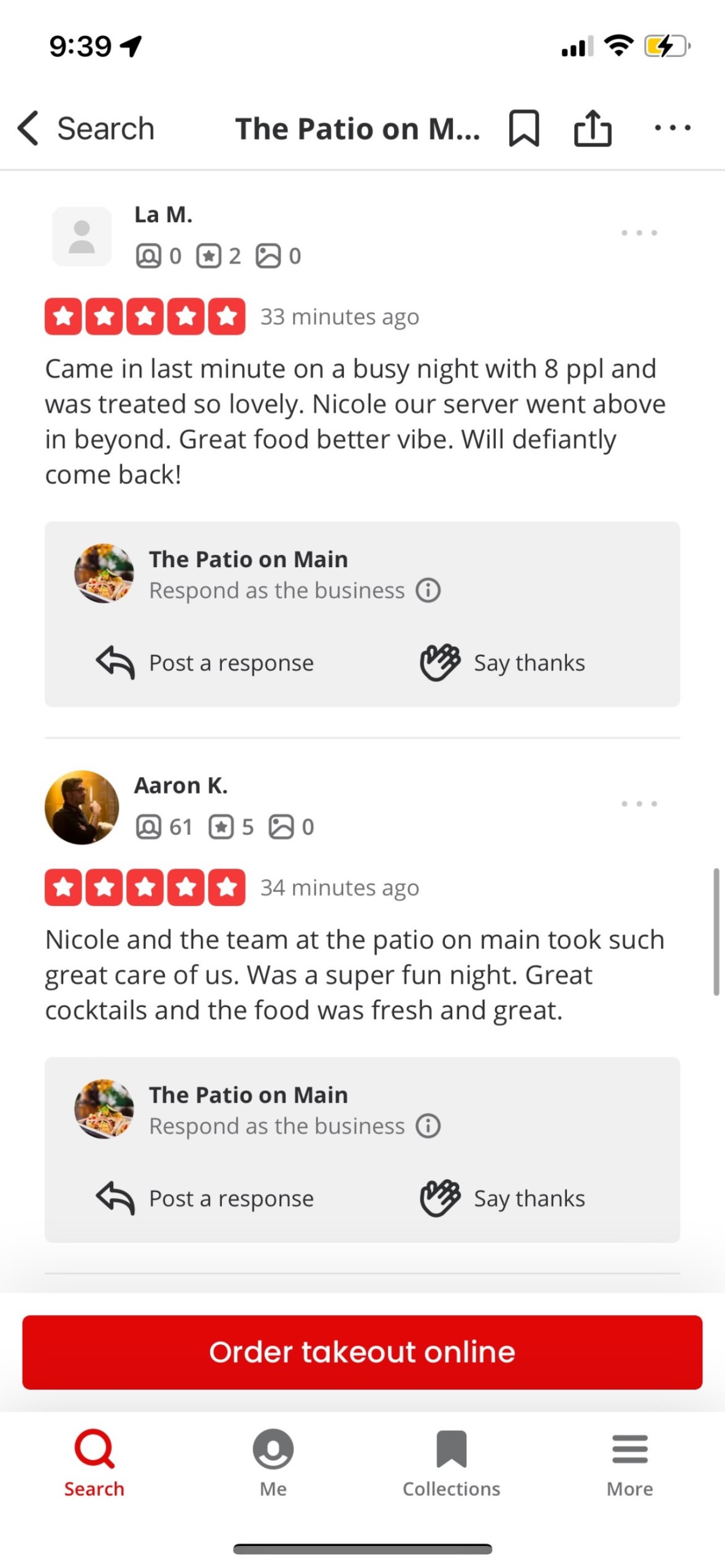This screenshot has width=725, height=1568.
Task: Order takeout online
Action: [362, 1351]
